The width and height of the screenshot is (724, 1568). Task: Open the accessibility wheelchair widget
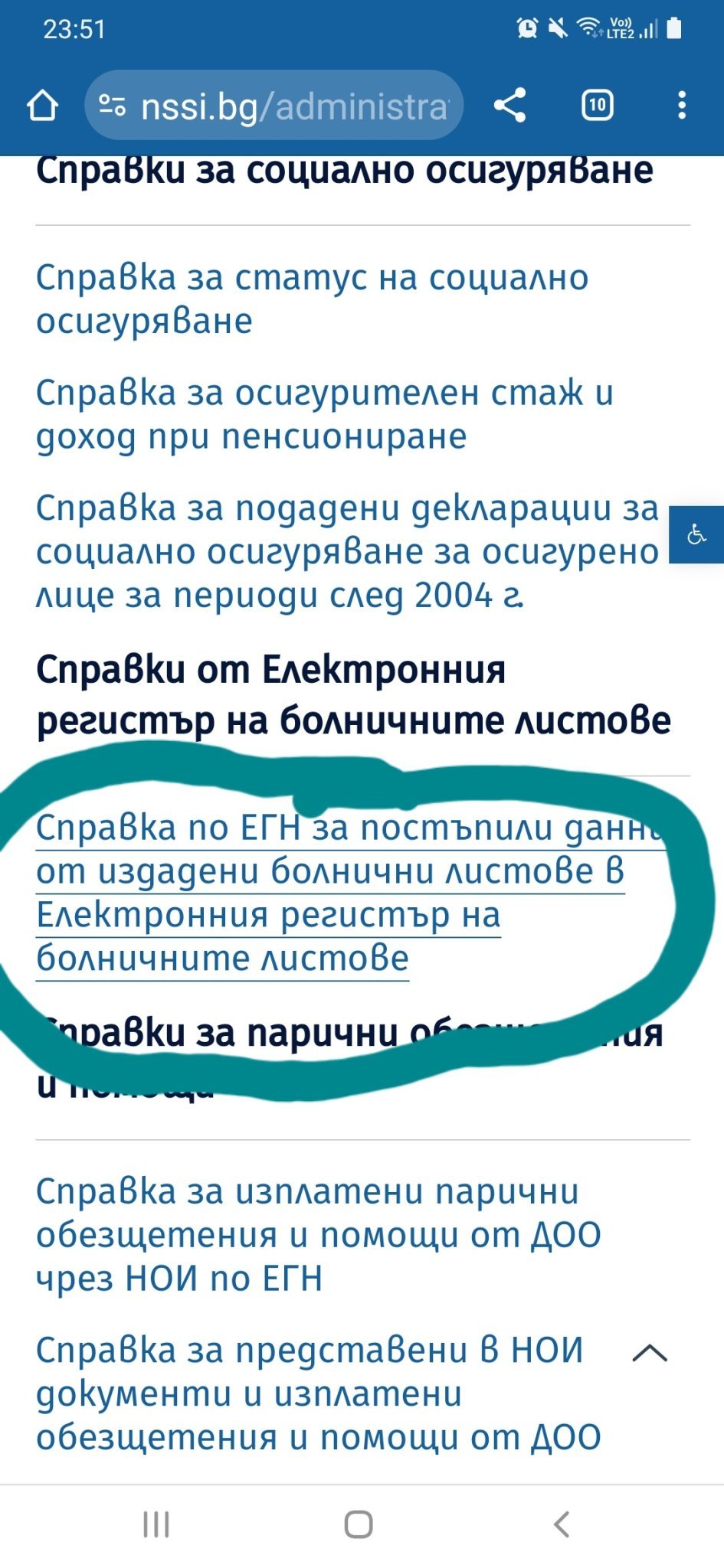pos(696,534)
